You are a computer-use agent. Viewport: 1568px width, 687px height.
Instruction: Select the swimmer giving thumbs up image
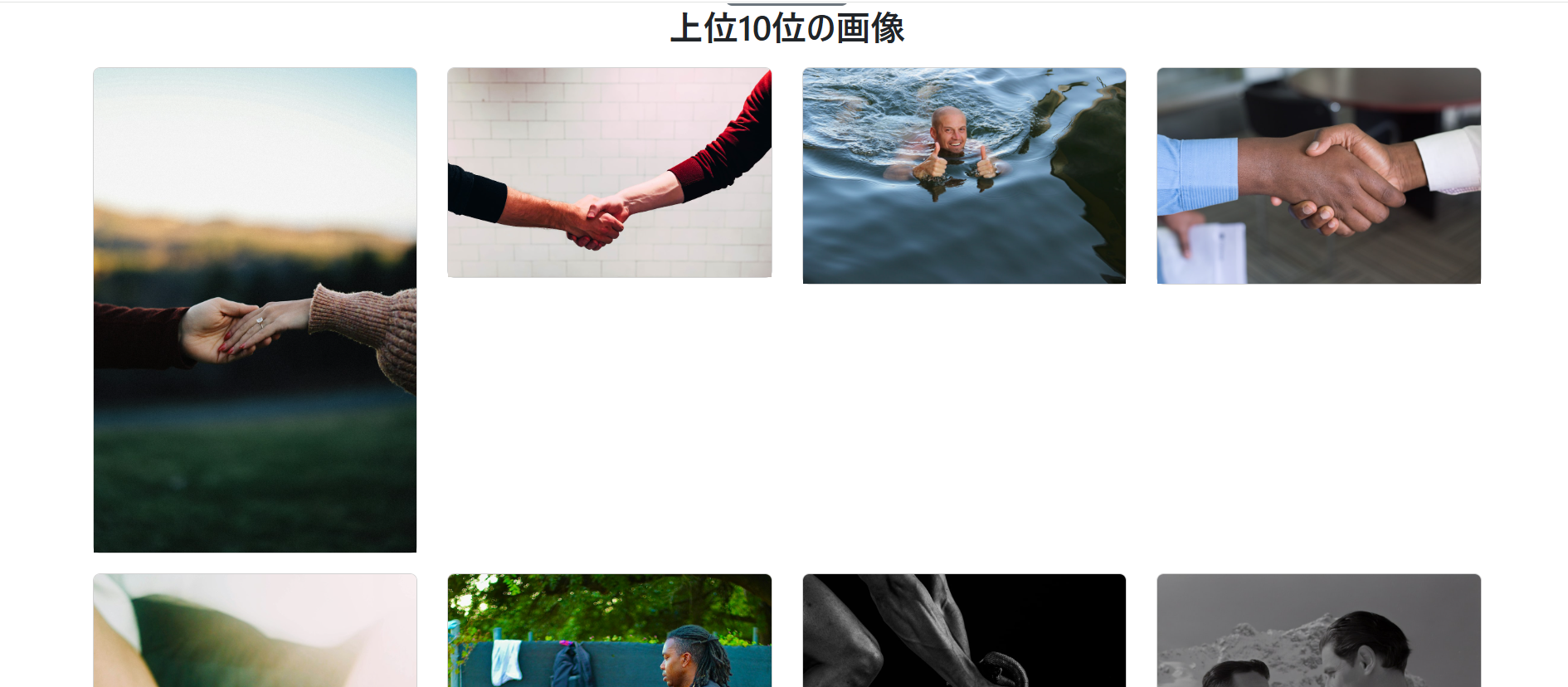pyautogui.click(x=964, y=176)
